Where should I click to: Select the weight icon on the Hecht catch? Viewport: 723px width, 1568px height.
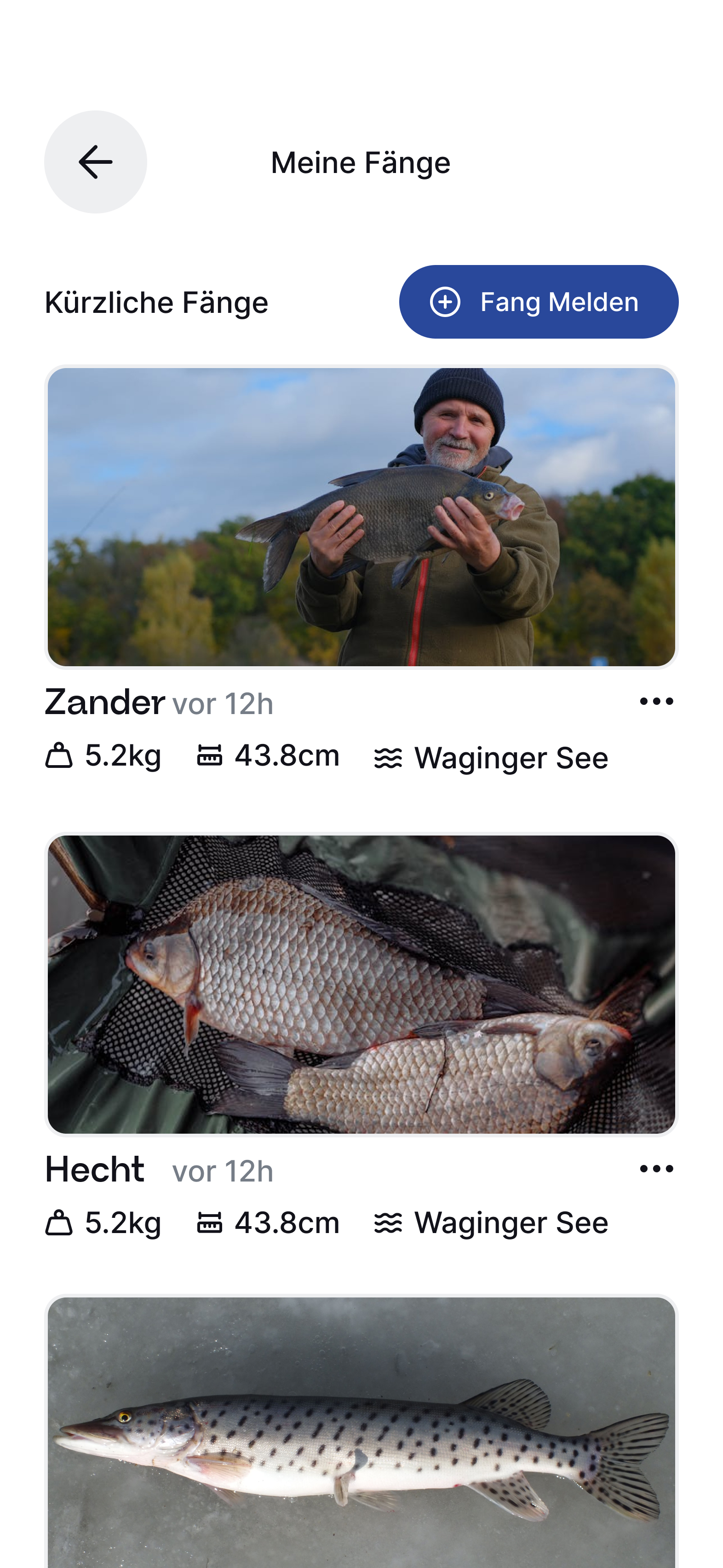pos(59,1222)
